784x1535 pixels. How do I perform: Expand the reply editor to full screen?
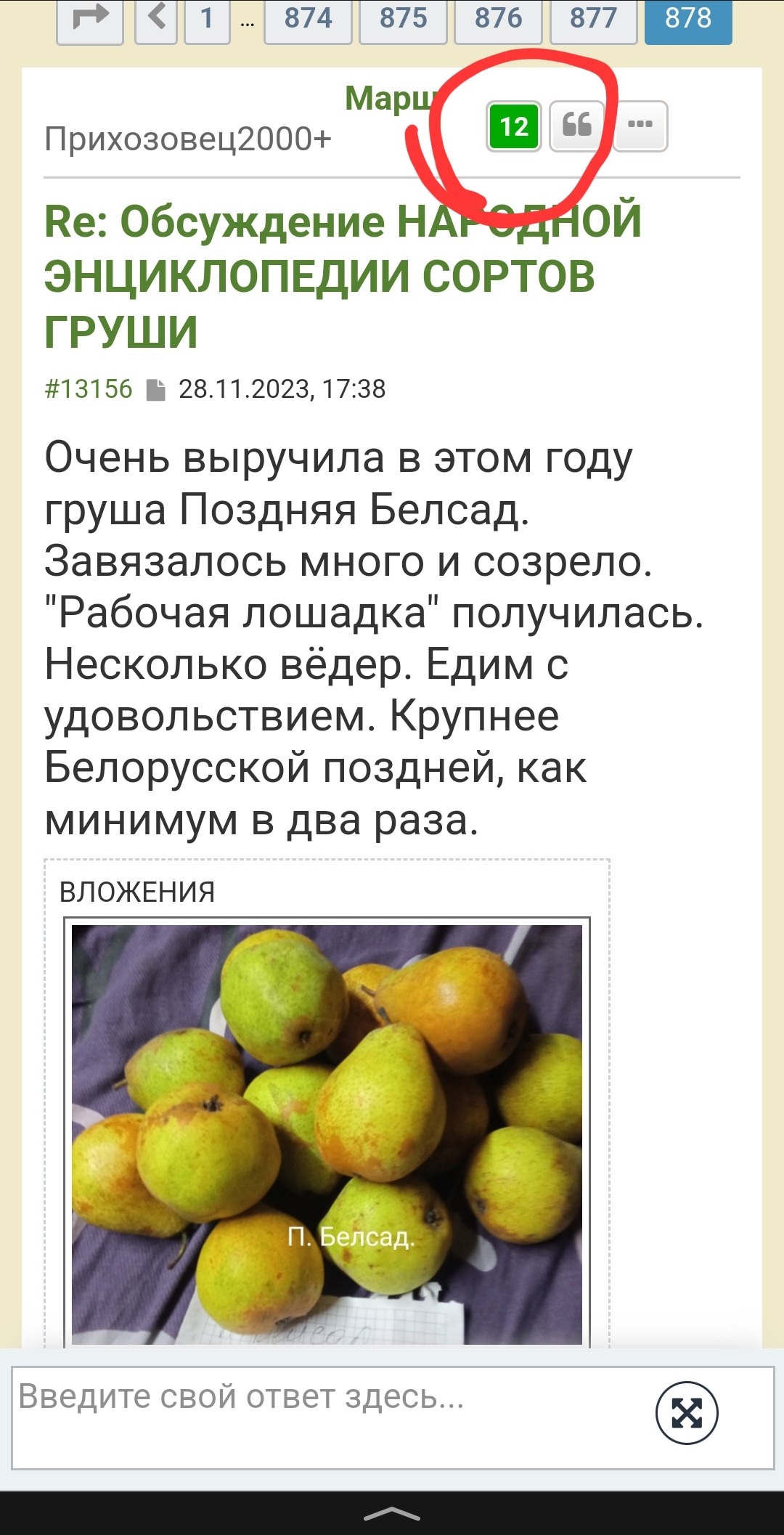(686, 1413)
